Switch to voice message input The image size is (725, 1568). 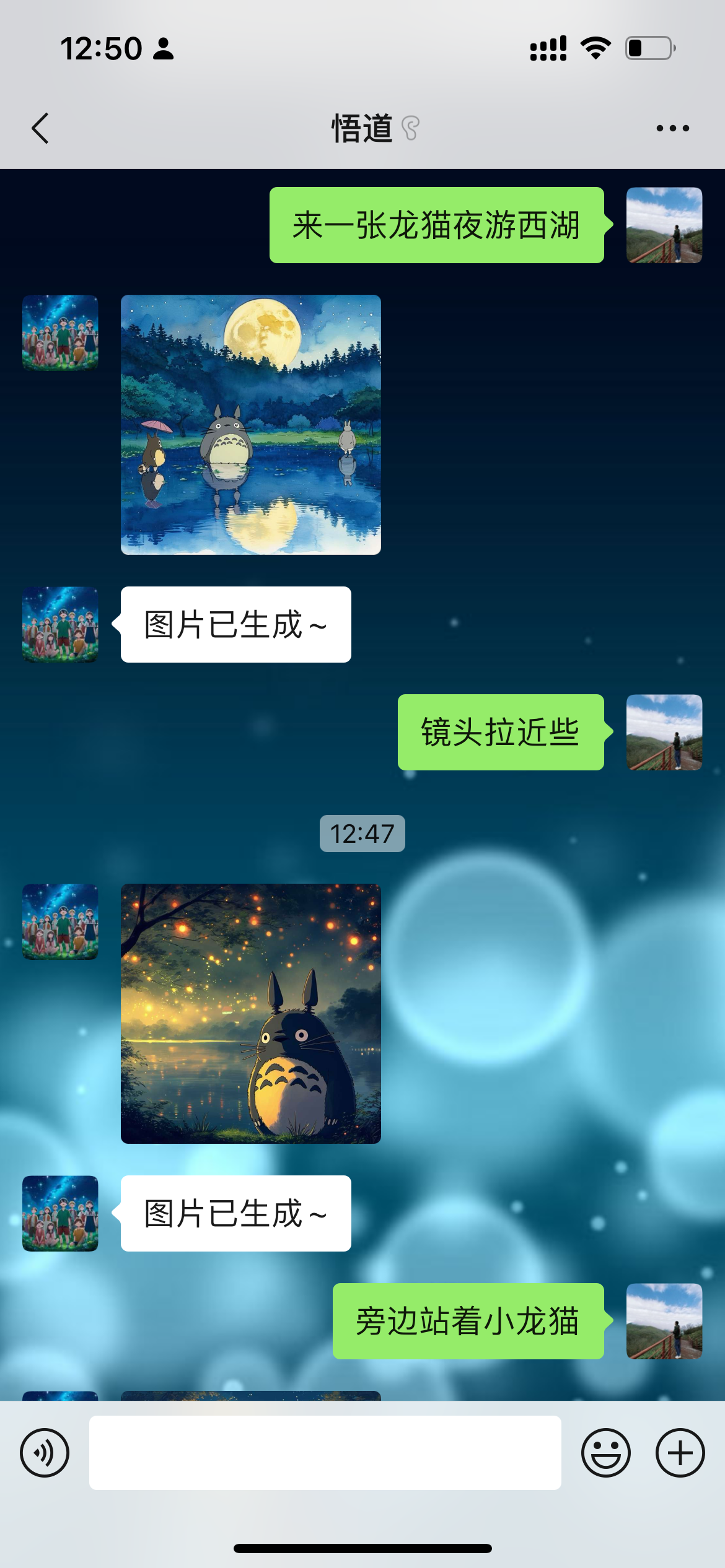pyautogui.click(x=45, y=1452)
